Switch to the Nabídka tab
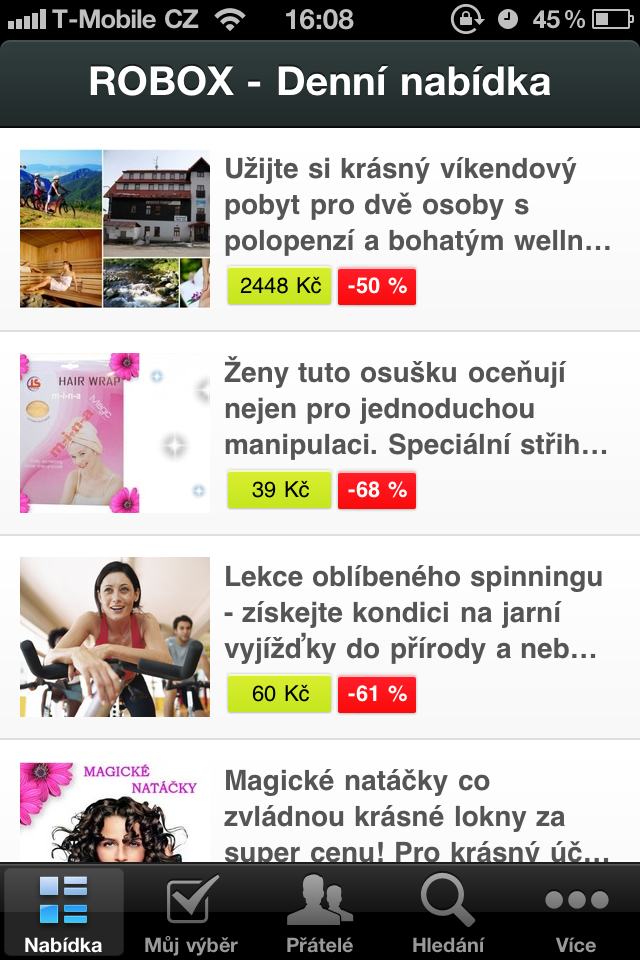This screenshot has width=640, height=960. [x=64, y=912]
